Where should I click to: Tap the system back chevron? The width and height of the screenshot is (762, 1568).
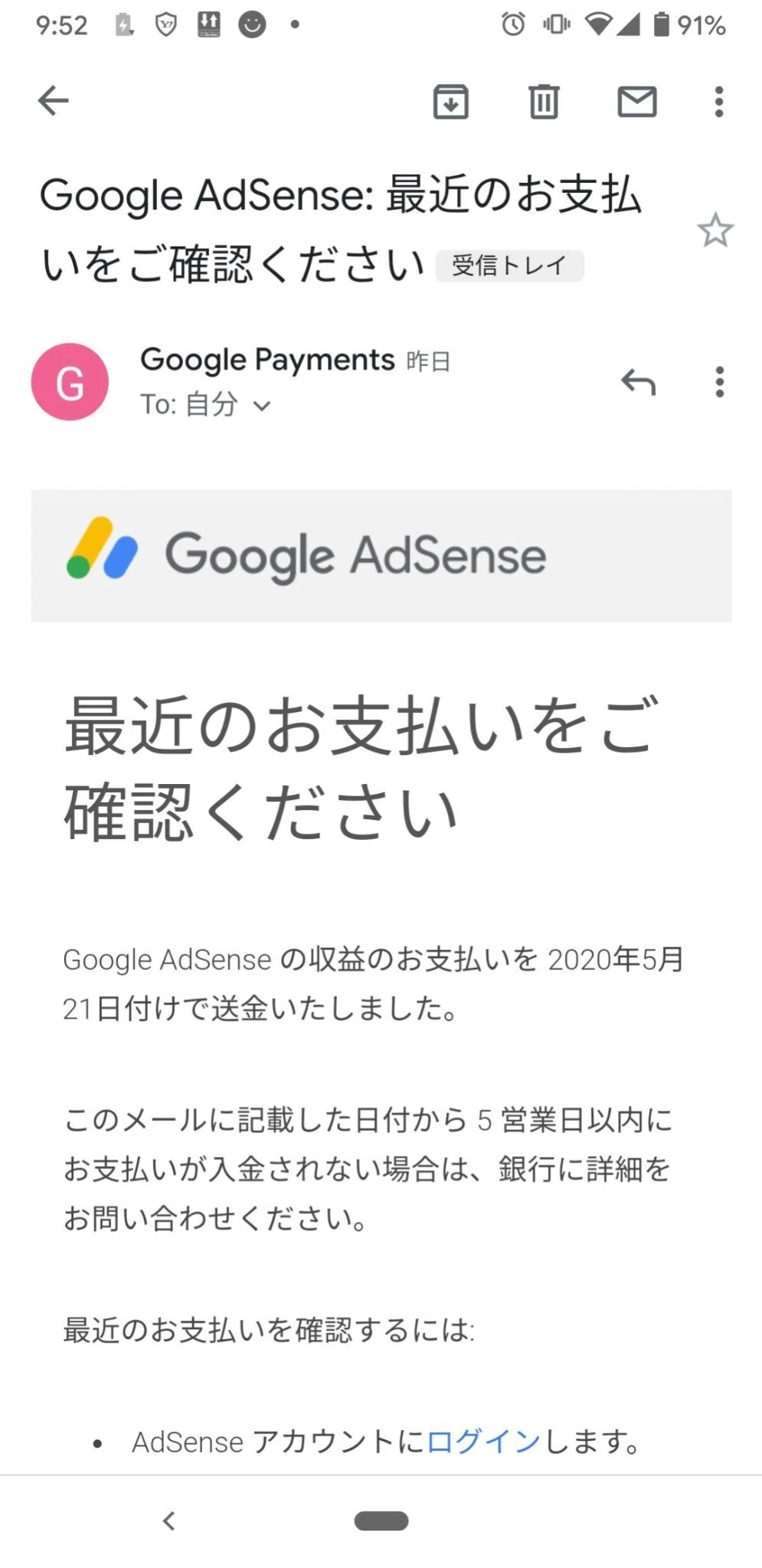[x=169, y=1521]
